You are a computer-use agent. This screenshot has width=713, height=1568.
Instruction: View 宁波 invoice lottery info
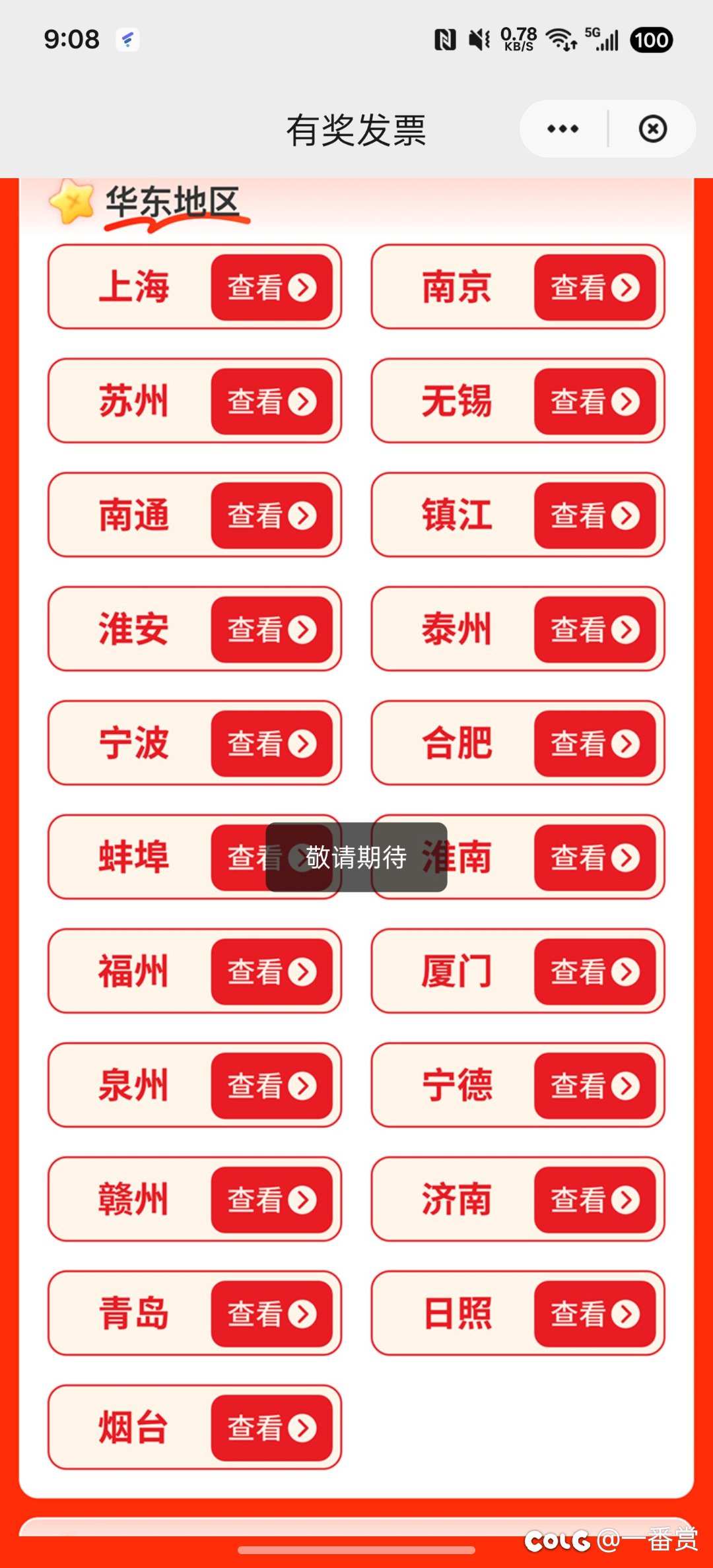[271, 744]
